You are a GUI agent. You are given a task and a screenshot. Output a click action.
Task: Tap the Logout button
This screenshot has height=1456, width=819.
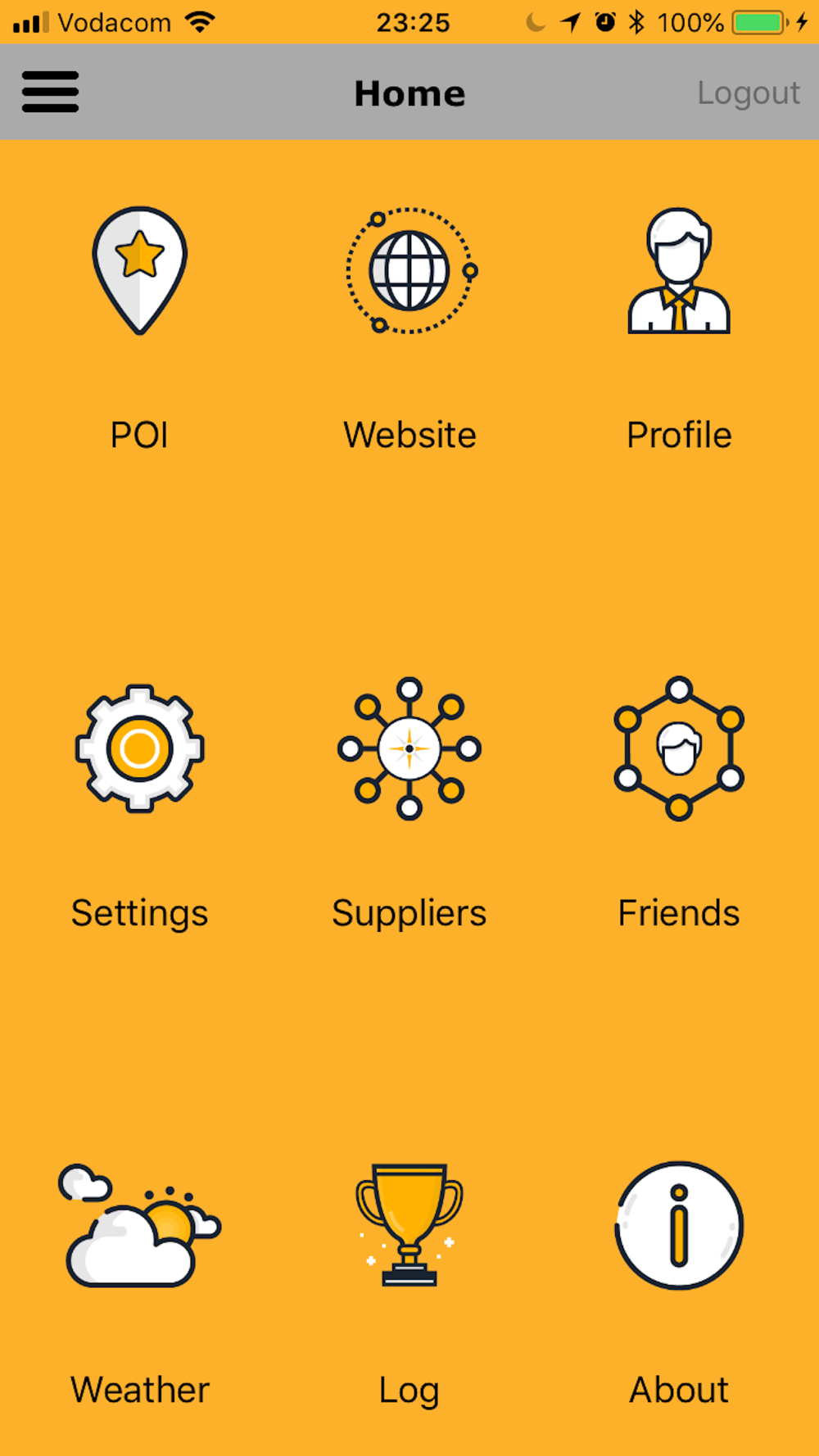pos(748,93)
